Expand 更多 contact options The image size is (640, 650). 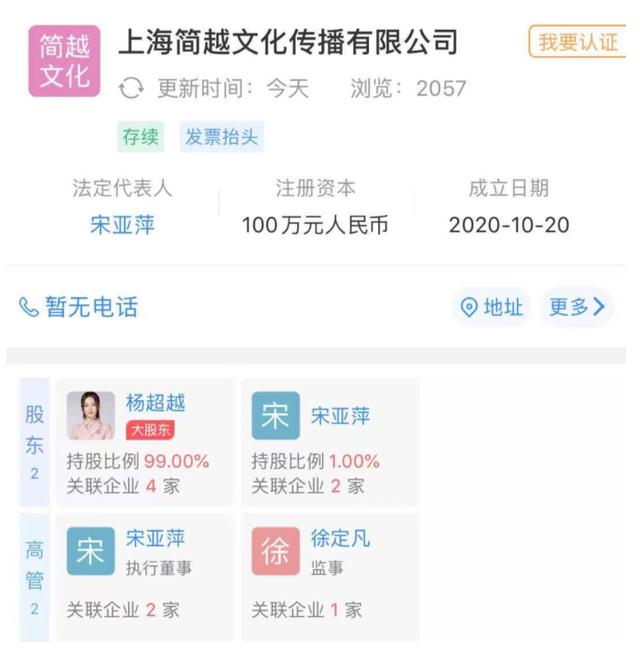click(x=577, y=307)
